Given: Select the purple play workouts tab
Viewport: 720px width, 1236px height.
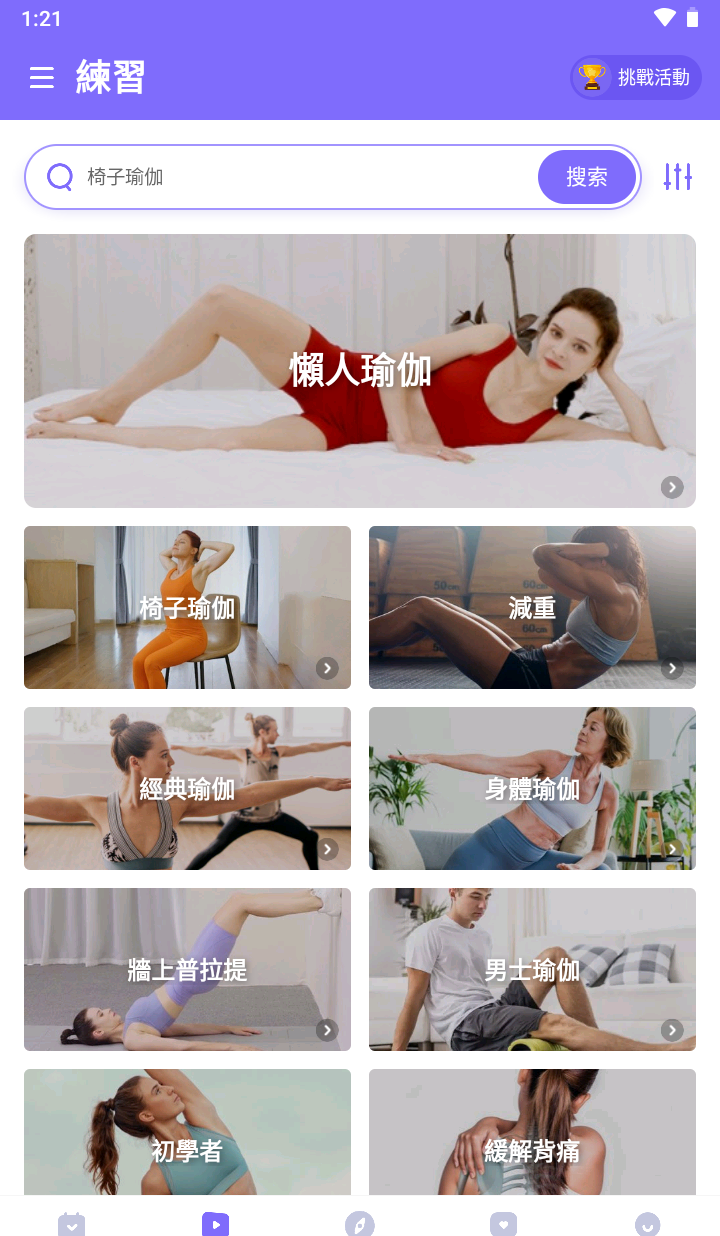Looking at the screenshot, I should click(x=215, y=1223).
